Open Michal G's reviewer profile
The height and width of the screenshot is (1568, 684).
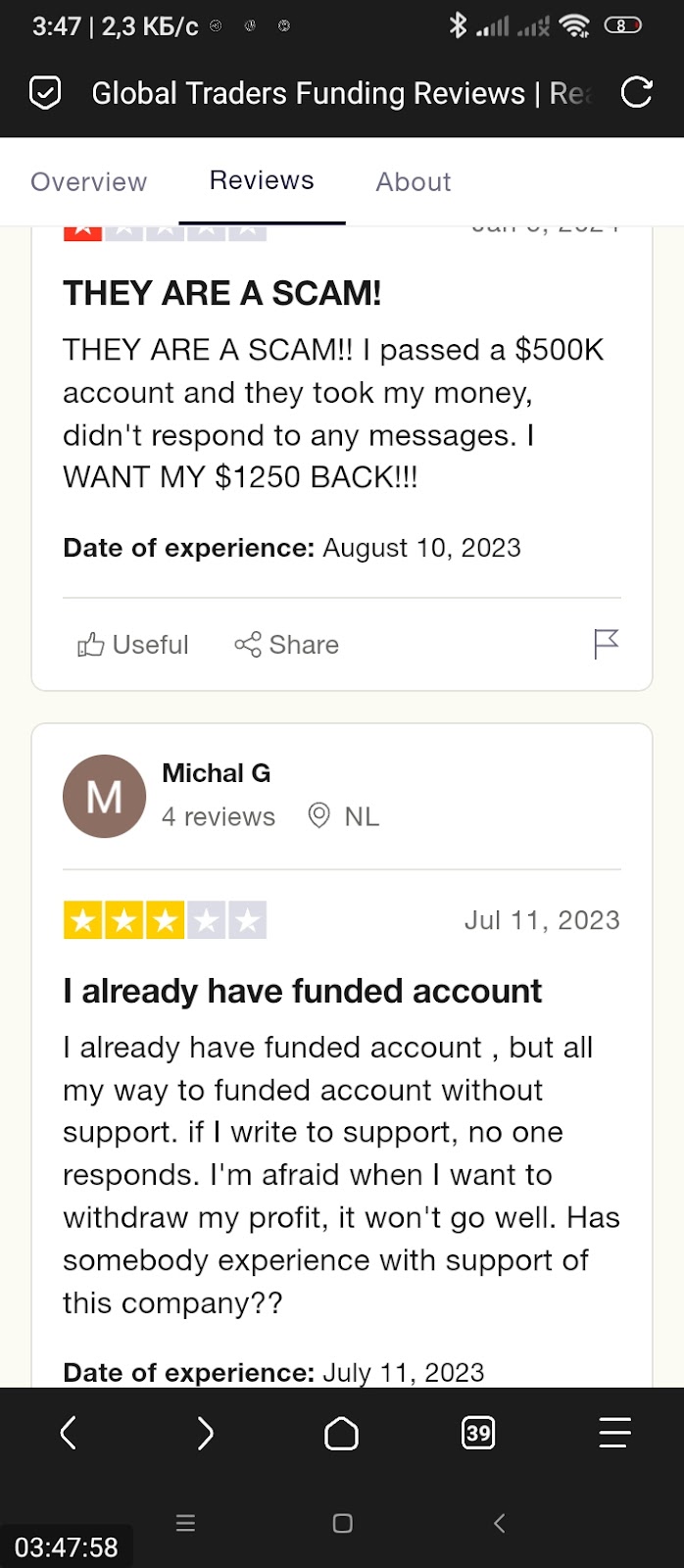pyautogui.click(x=215, y=773)
